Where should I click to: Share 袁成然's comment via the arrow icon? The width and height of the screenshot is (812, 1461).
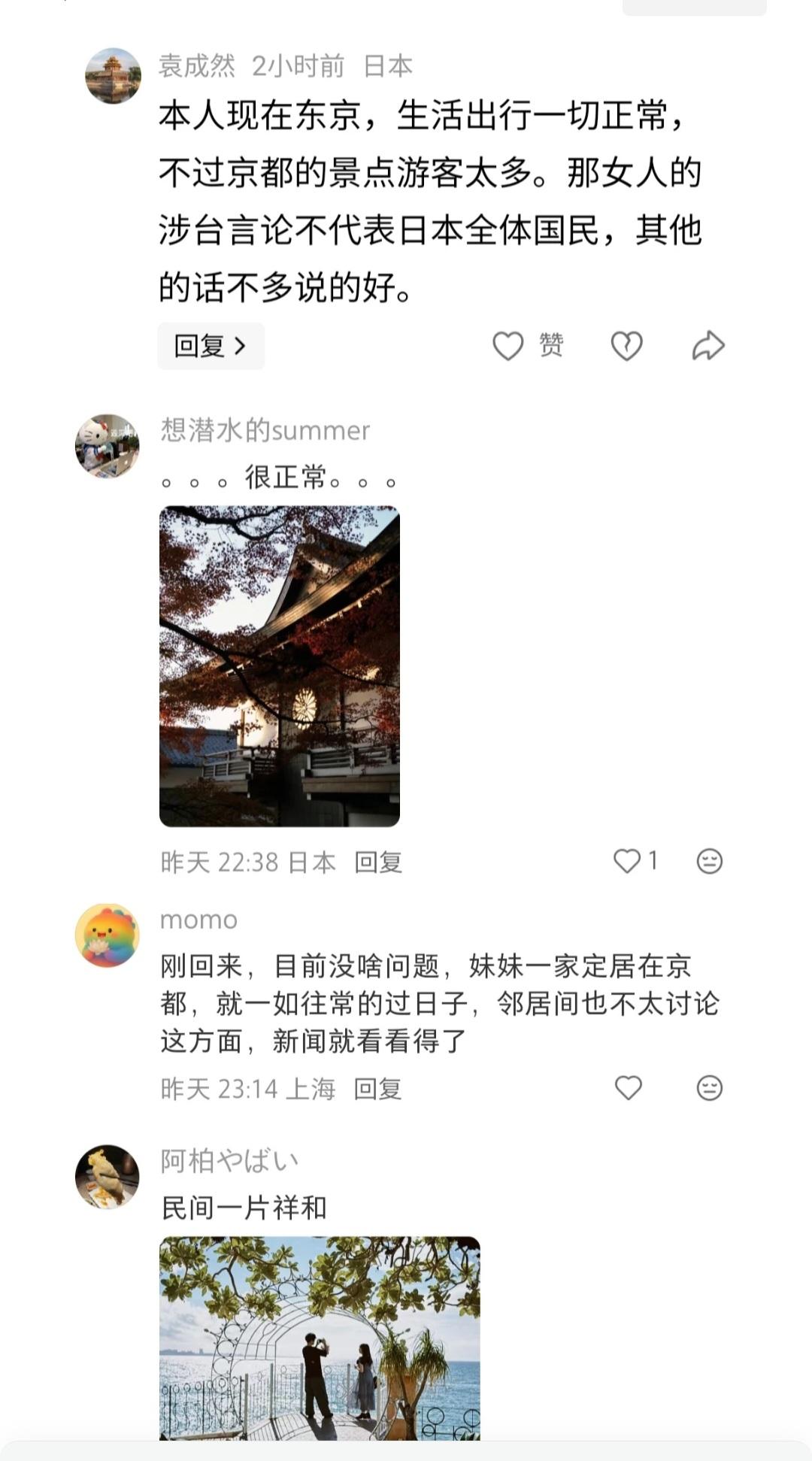point(705,344)
